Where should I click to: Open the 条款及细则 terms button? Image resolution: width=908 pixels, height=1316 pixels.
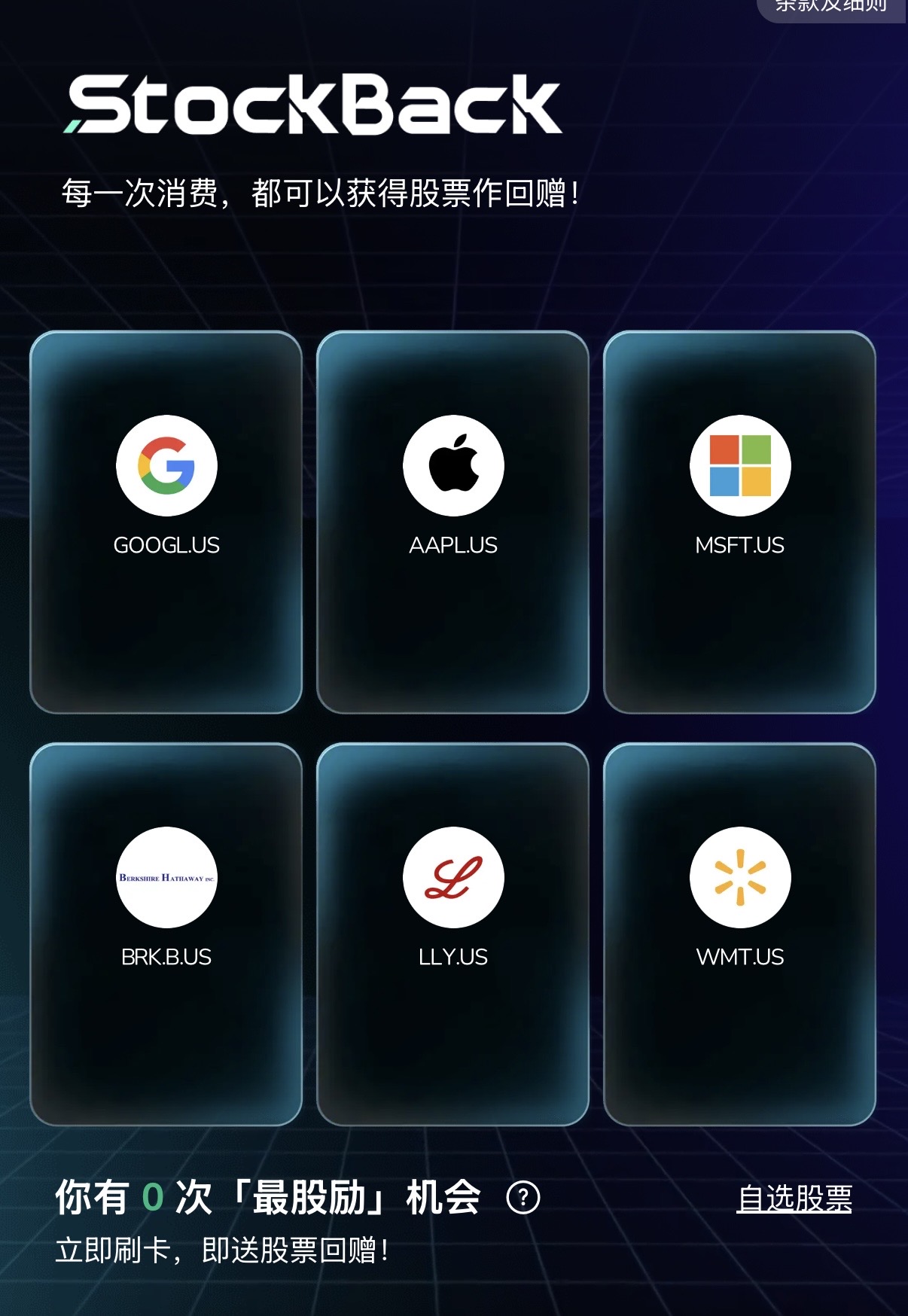point(830,8)
